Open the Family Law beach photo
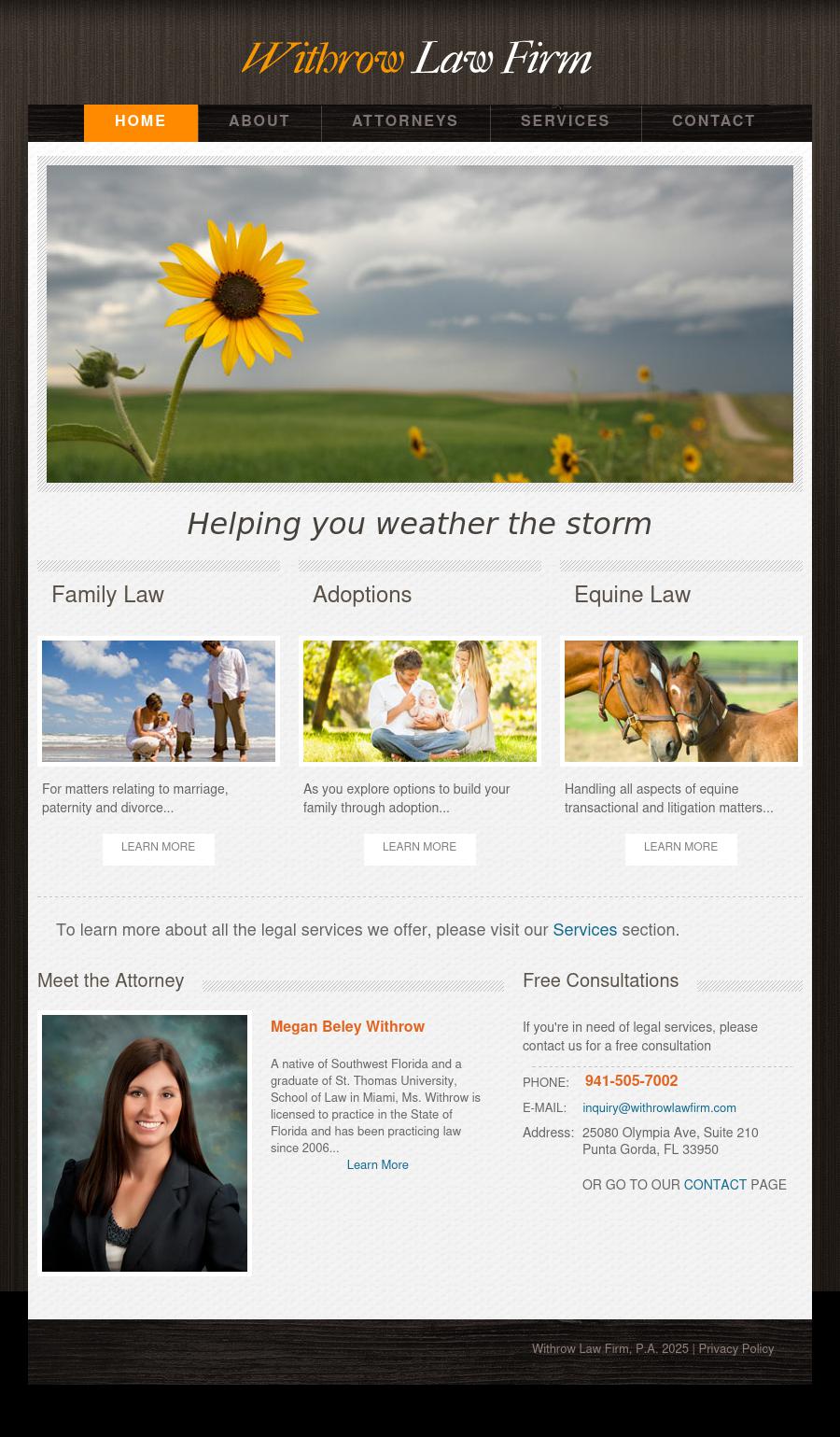 click(x=159, y=701)
